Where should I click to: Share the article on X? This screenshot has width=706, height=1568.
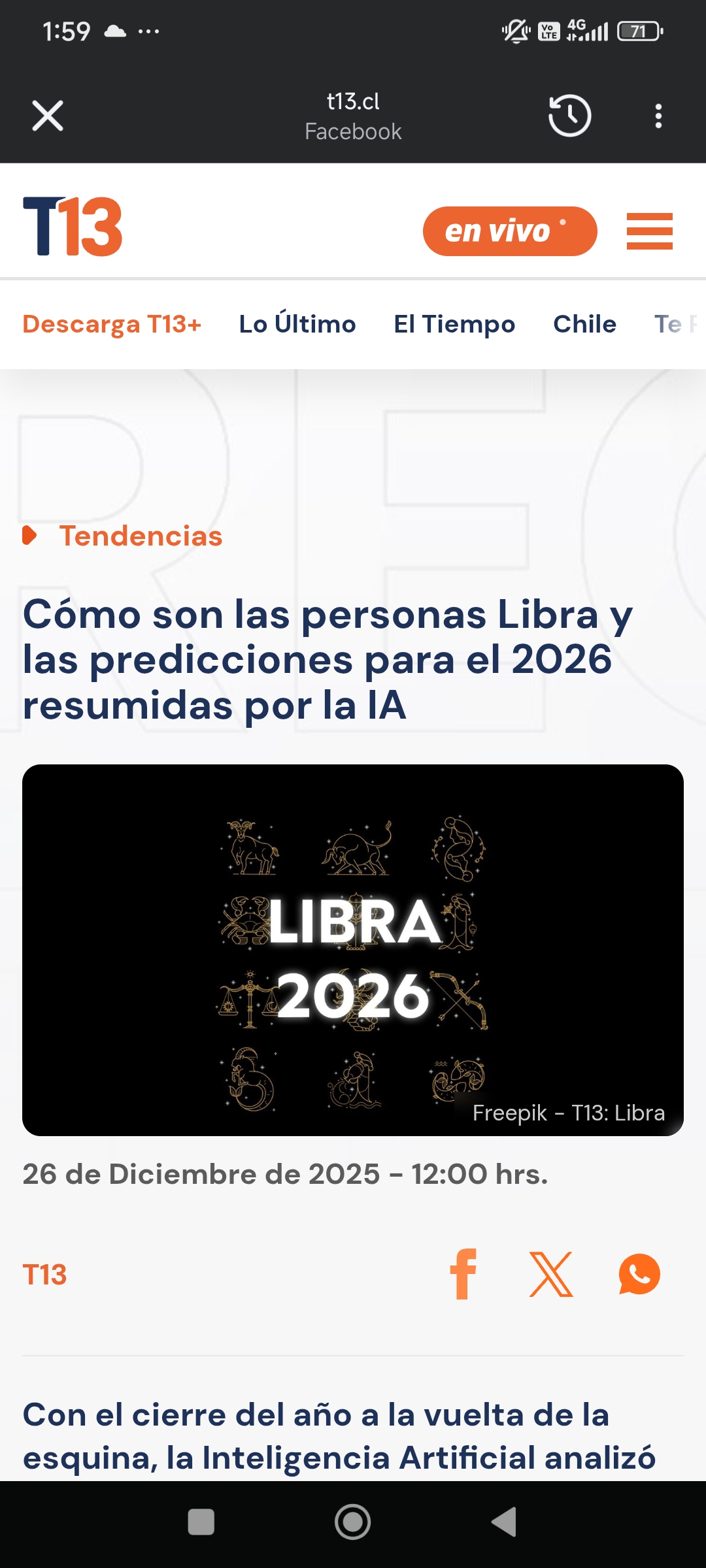click(x=551, y=1274)
